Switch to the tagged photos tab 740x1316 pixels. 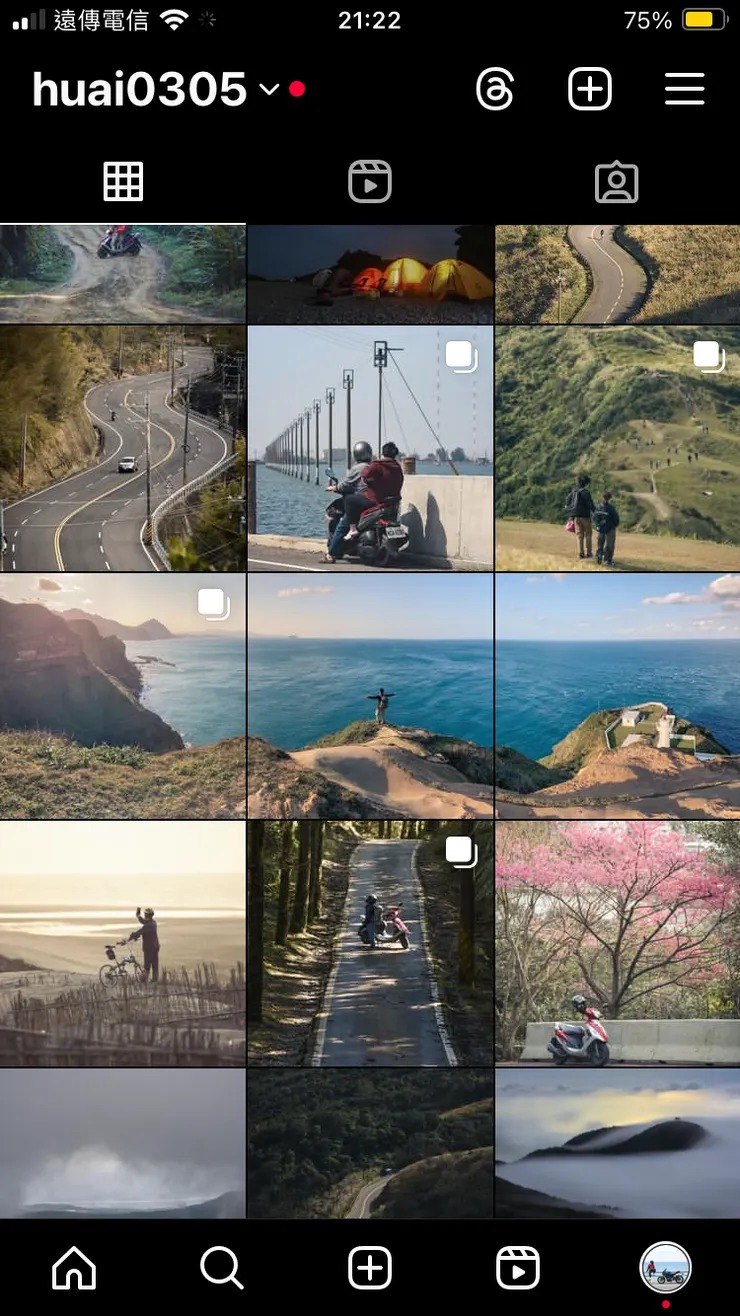pyautogui.click(x=616, y=182)
